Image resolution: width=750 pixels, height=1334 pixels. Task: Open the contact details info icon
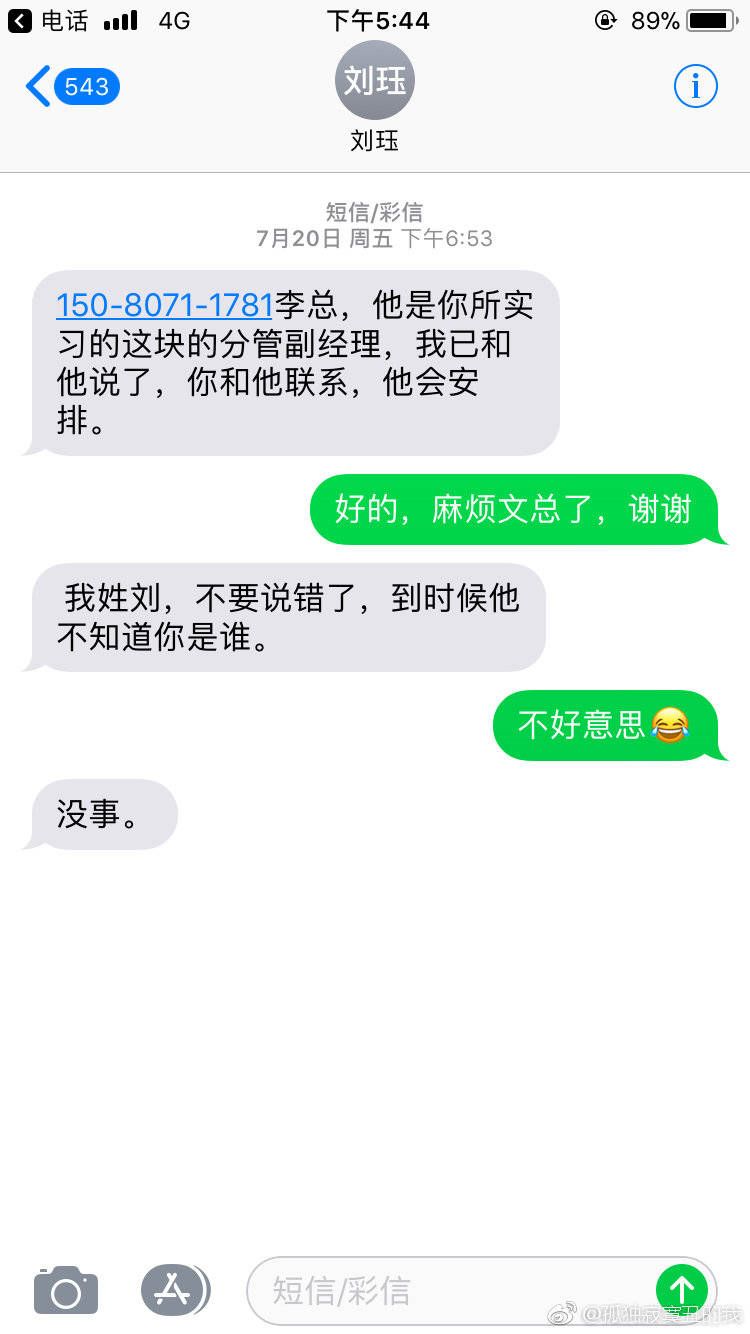[x=695, y=87]
